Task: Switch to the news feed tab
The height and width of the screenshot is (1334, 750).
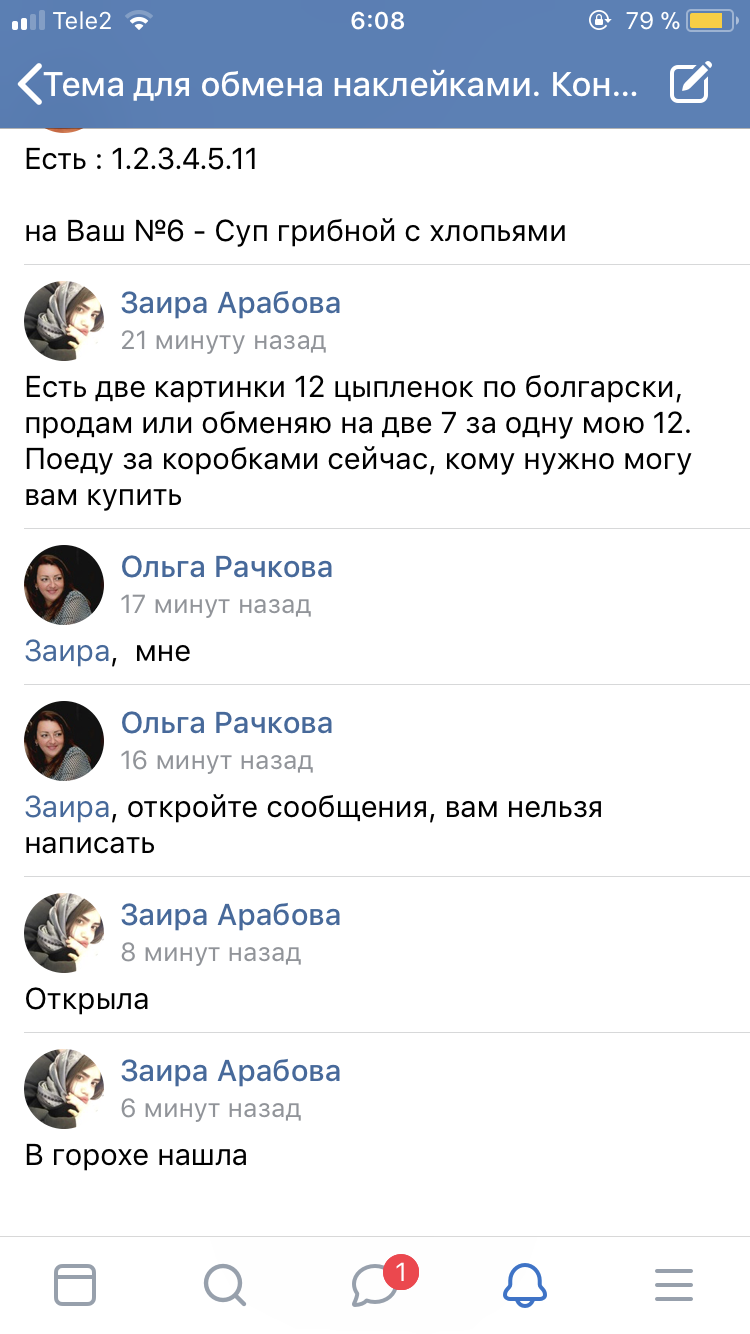Action: 75,1284
